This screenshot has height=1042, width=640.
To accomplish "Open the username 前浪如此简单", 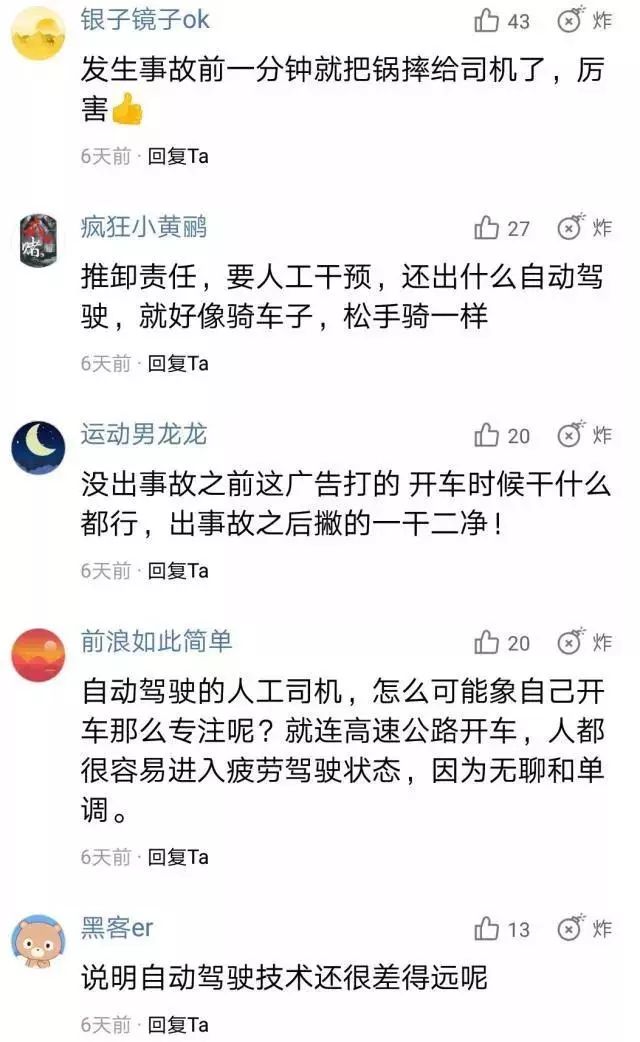I will point(156,641).
